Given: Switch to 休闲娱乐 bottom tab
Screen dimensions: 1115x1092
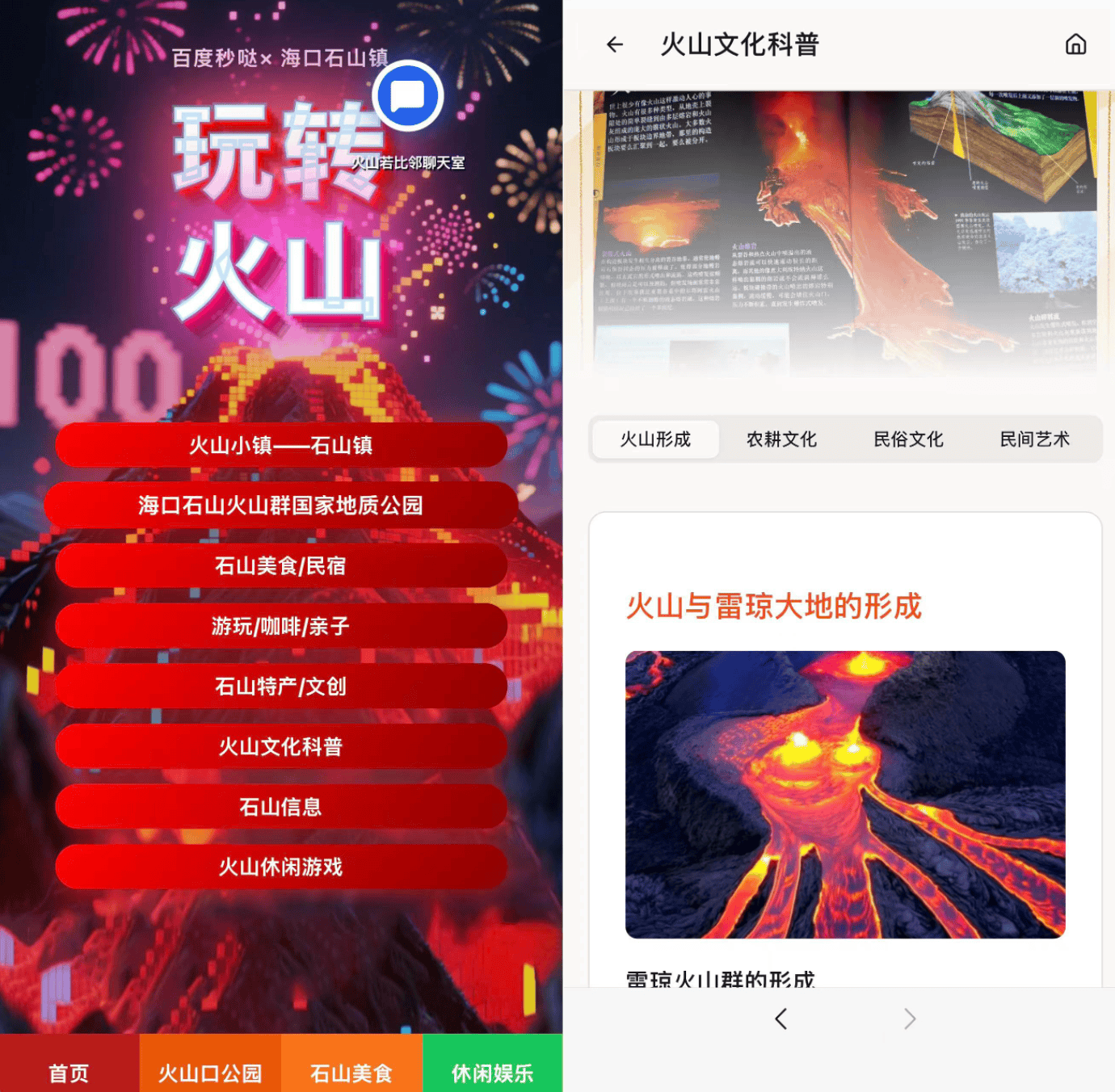Looking at the screenshot, I should (x=493, y=1072).
